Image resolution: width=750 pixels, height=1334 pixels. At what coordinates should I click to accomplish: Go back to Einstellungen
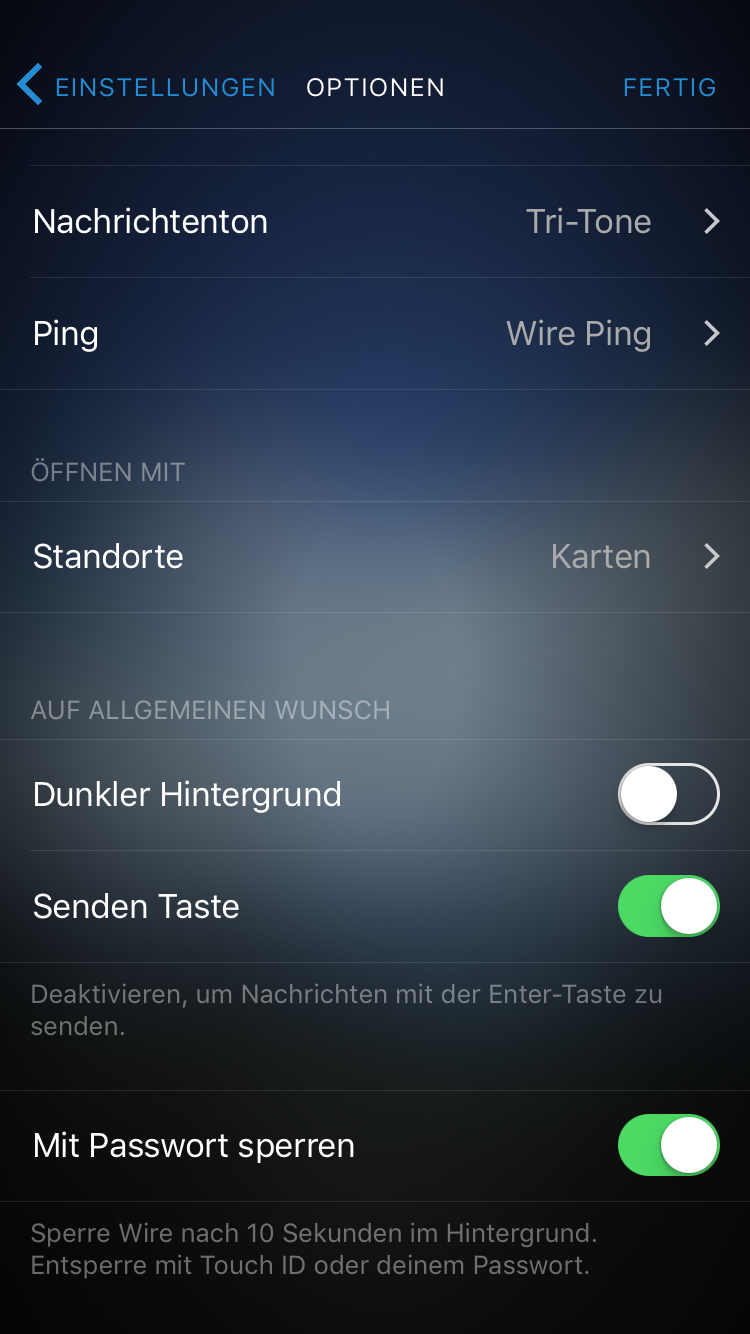(x=146, y=87)
